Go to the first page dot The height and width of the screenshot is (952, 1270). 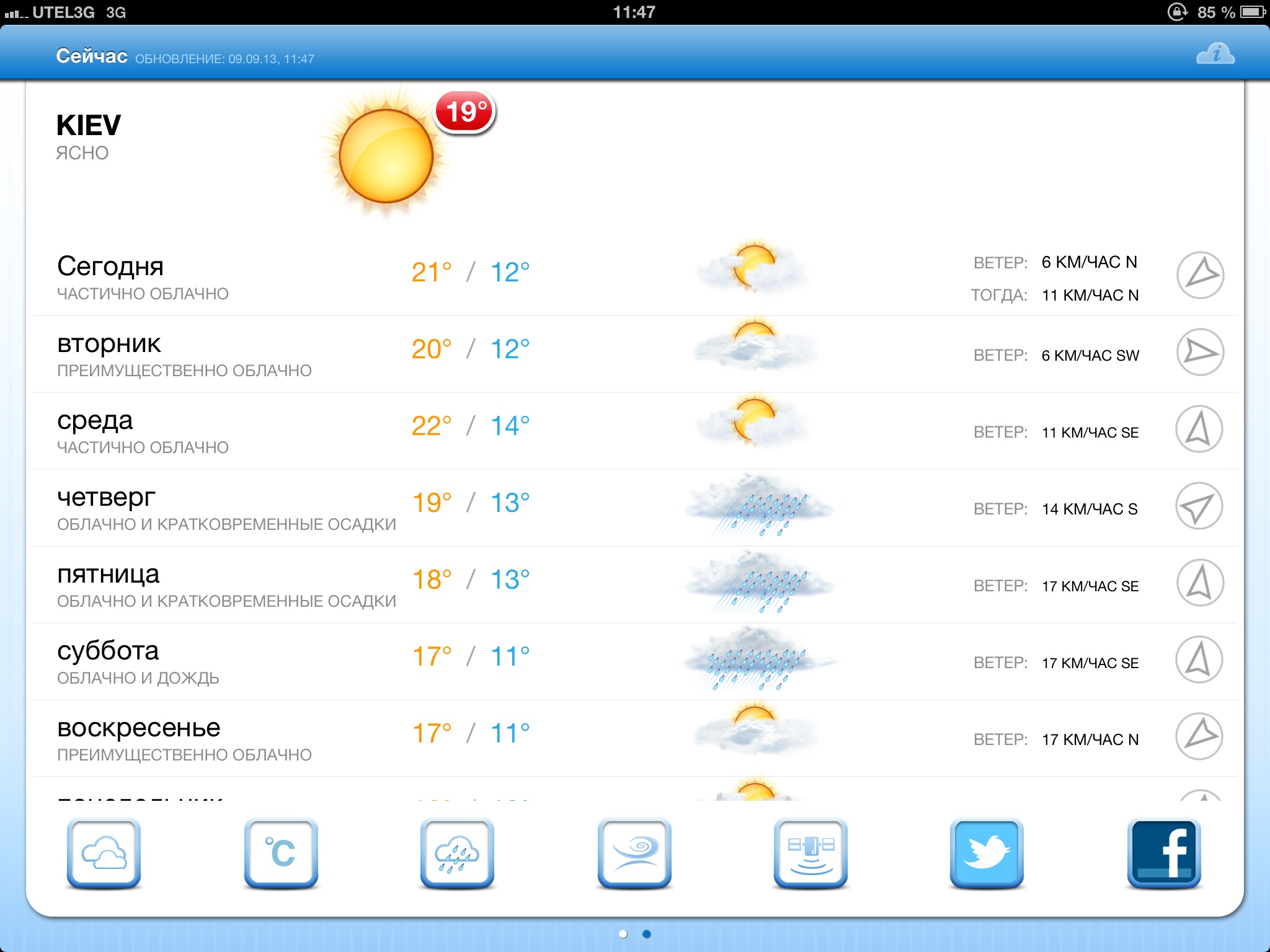point(623,934)
